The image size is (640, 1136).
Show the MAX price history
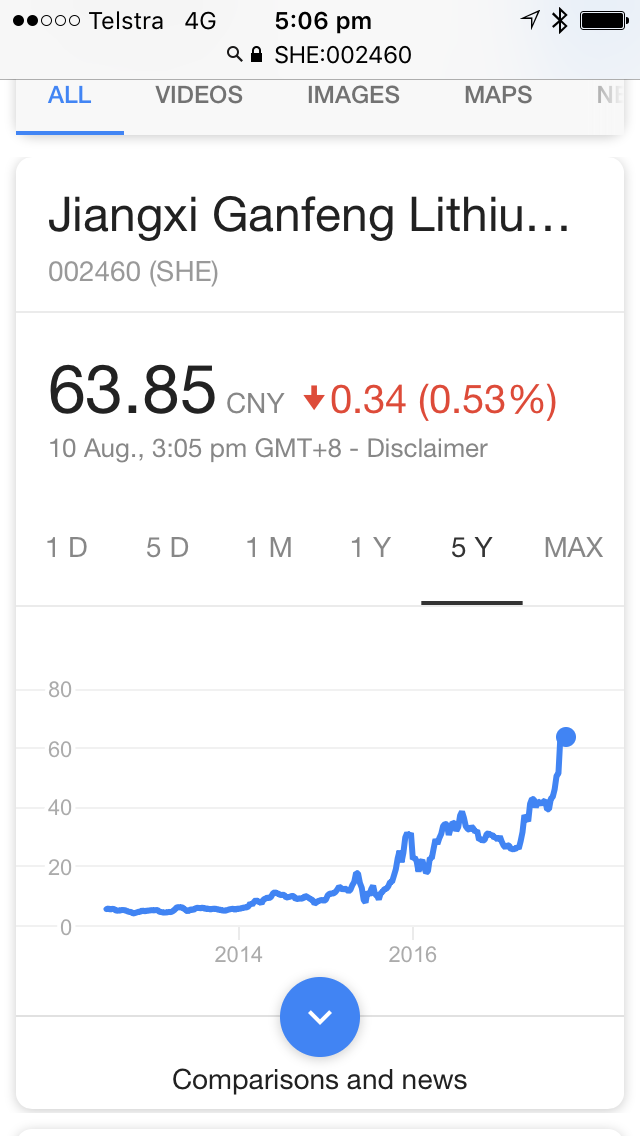(x=573, y=548)
